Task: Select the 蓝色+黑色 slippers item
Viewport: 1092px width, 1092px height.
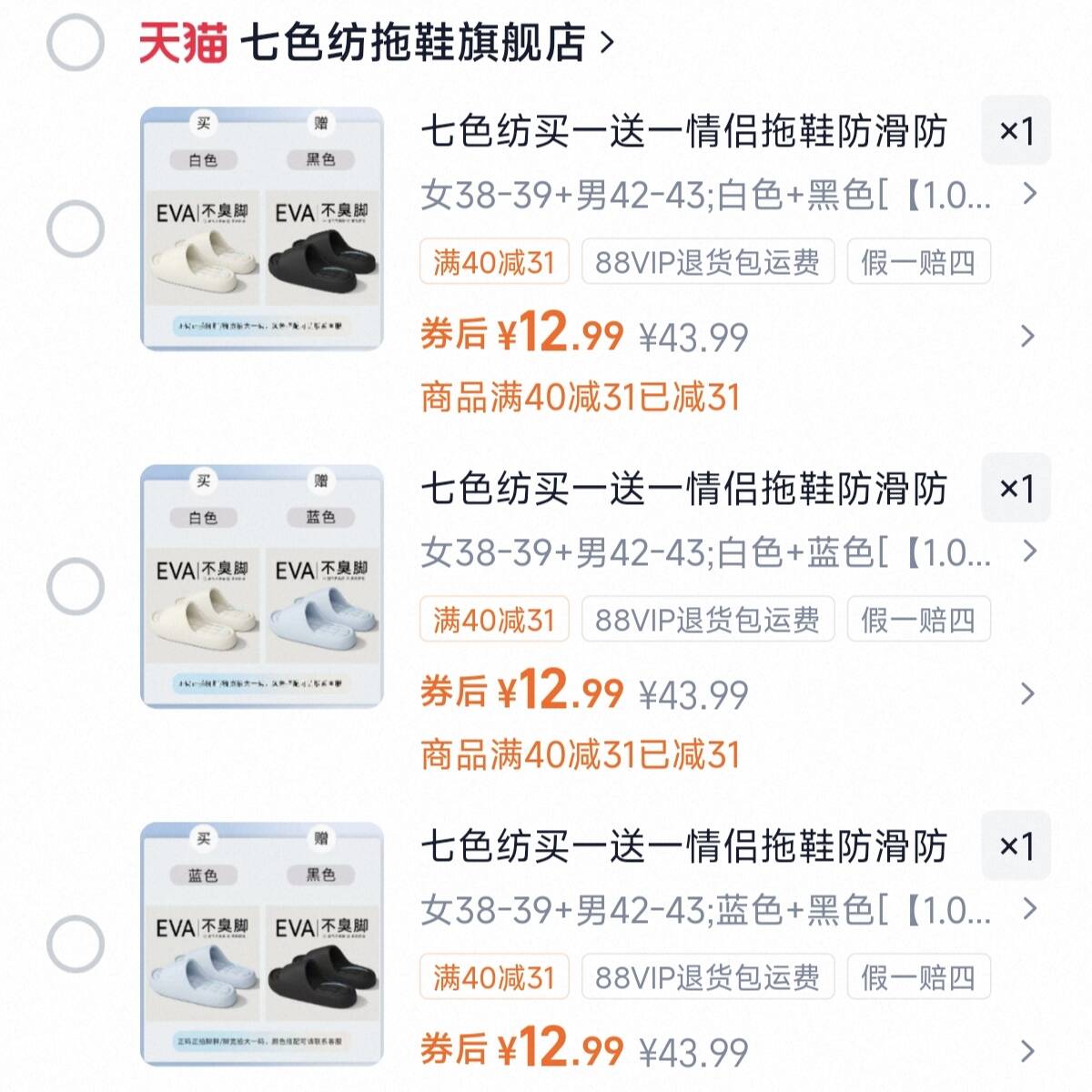Action: click(75, 944)
